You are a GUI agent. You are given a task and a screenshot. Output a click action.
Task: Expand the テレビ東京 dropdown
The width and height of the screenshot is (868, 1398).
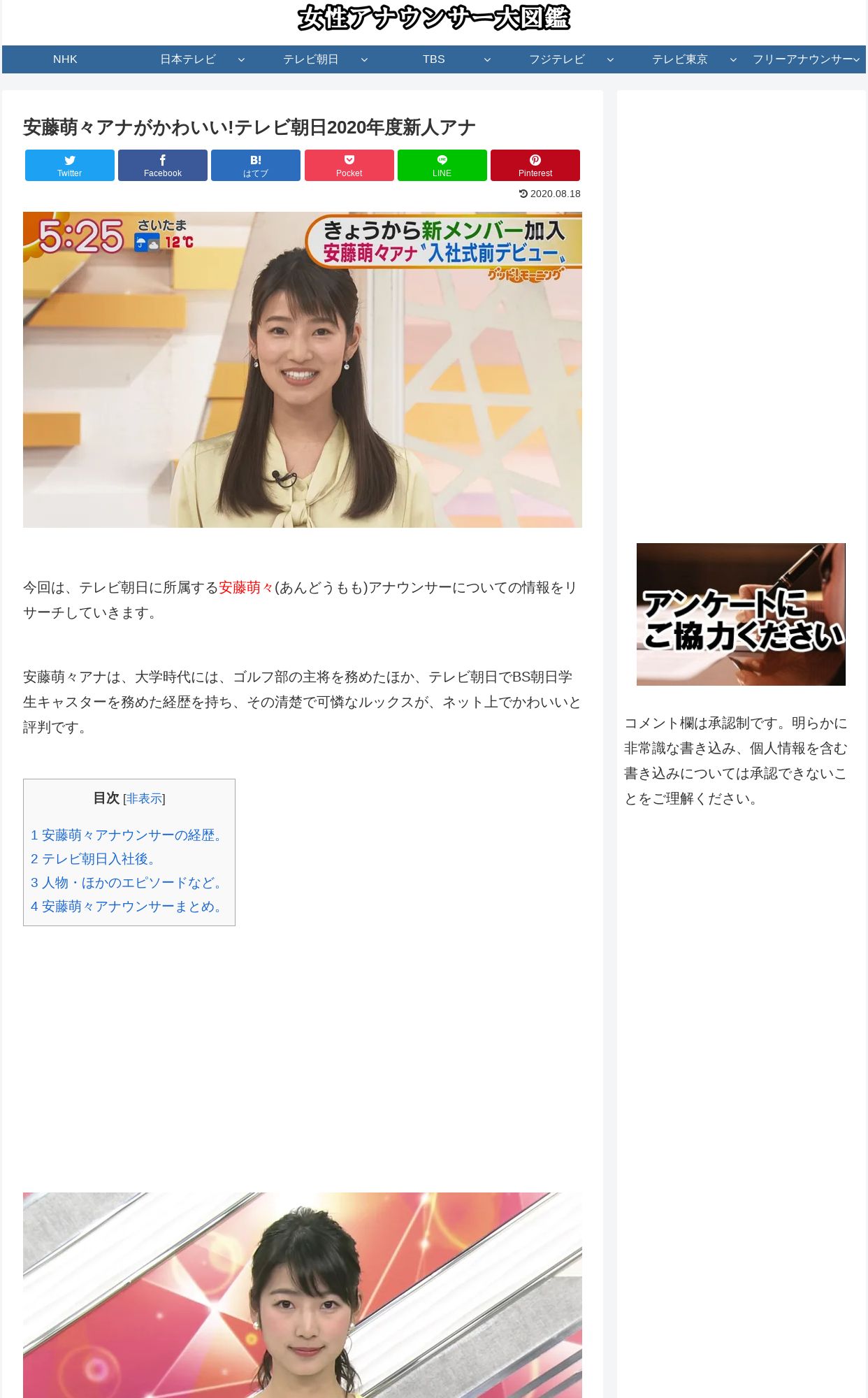pos(680,59)
